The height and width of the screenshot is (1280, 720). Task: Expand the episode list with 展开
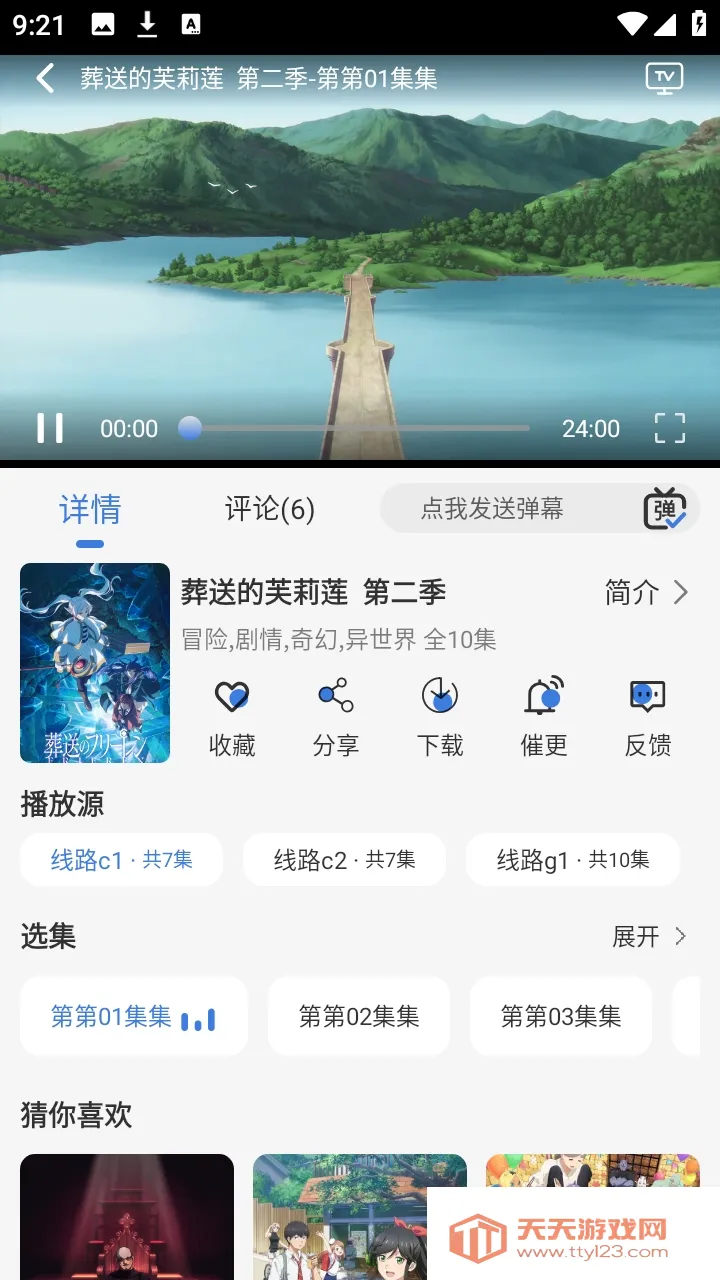[650, 937]
